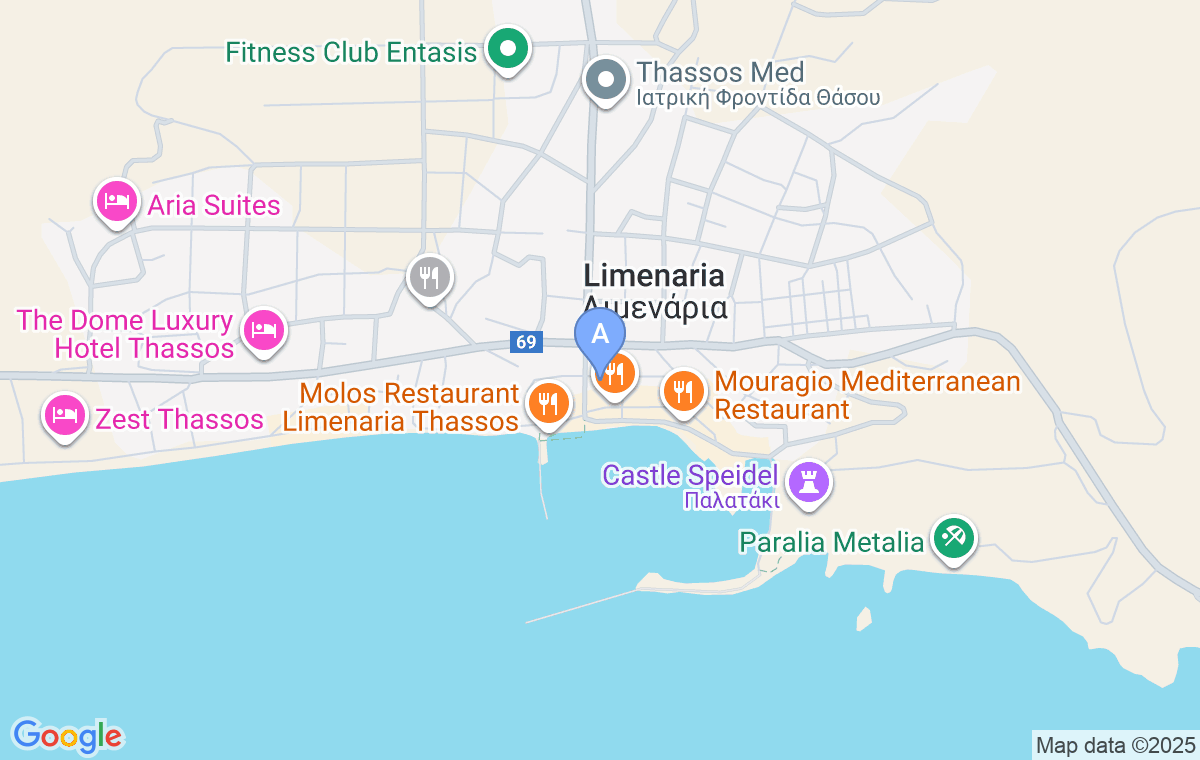Open Mouragio Mediterranean Restaurant marker

[683, 391]
